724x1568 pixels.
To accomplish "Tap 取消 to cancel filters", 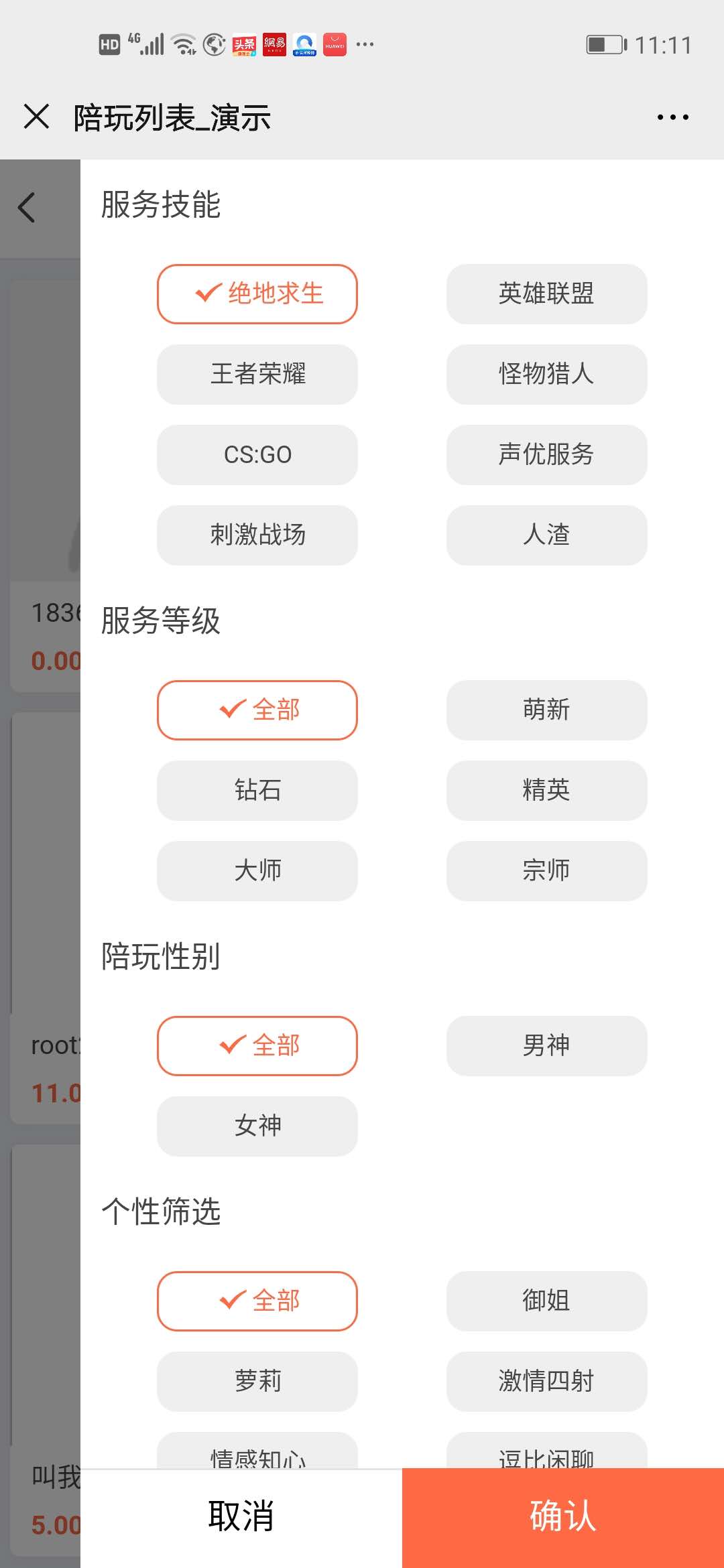I will pos(241,1518).
